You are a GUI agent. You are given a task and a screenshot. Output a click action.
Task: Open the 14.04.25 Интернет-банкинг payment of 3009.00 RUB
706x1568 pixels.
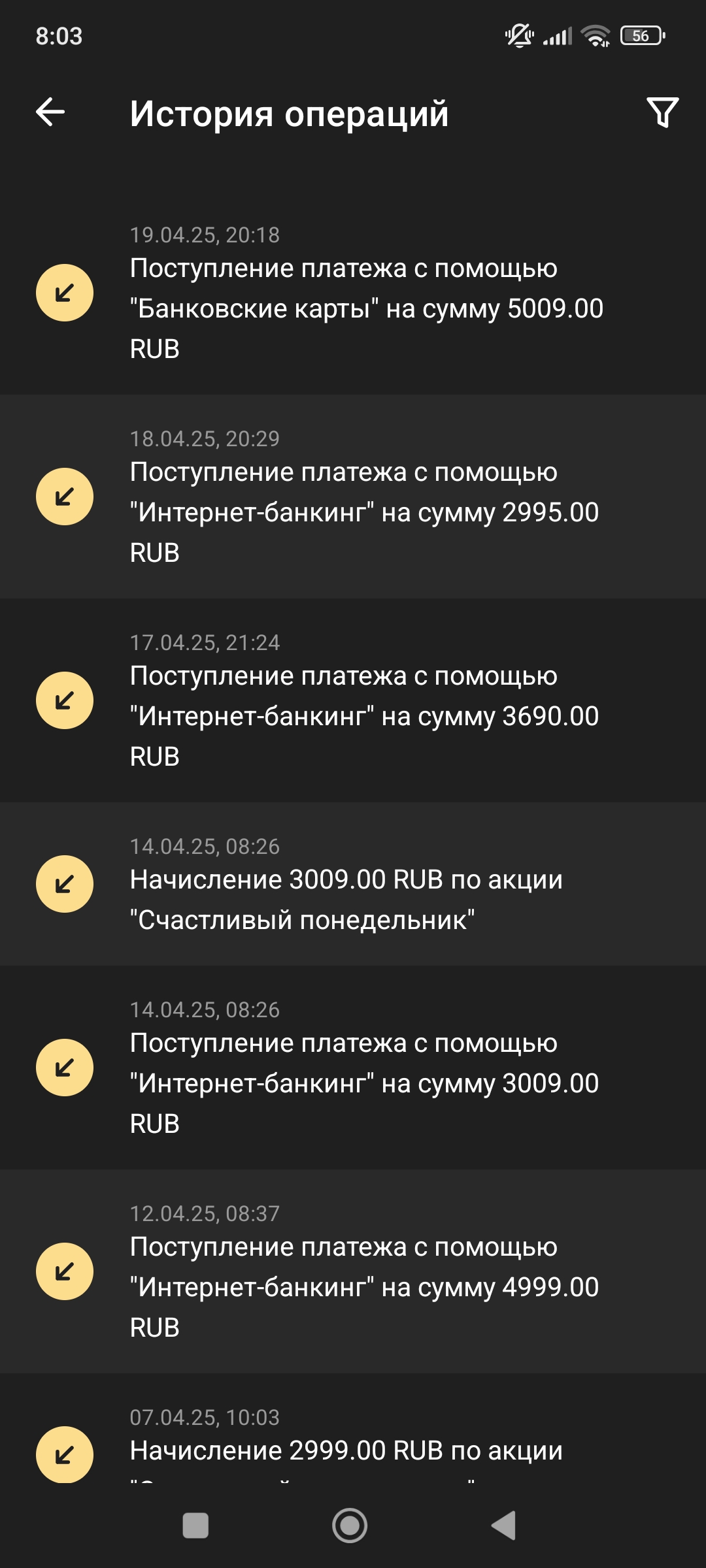[353, 1068]
